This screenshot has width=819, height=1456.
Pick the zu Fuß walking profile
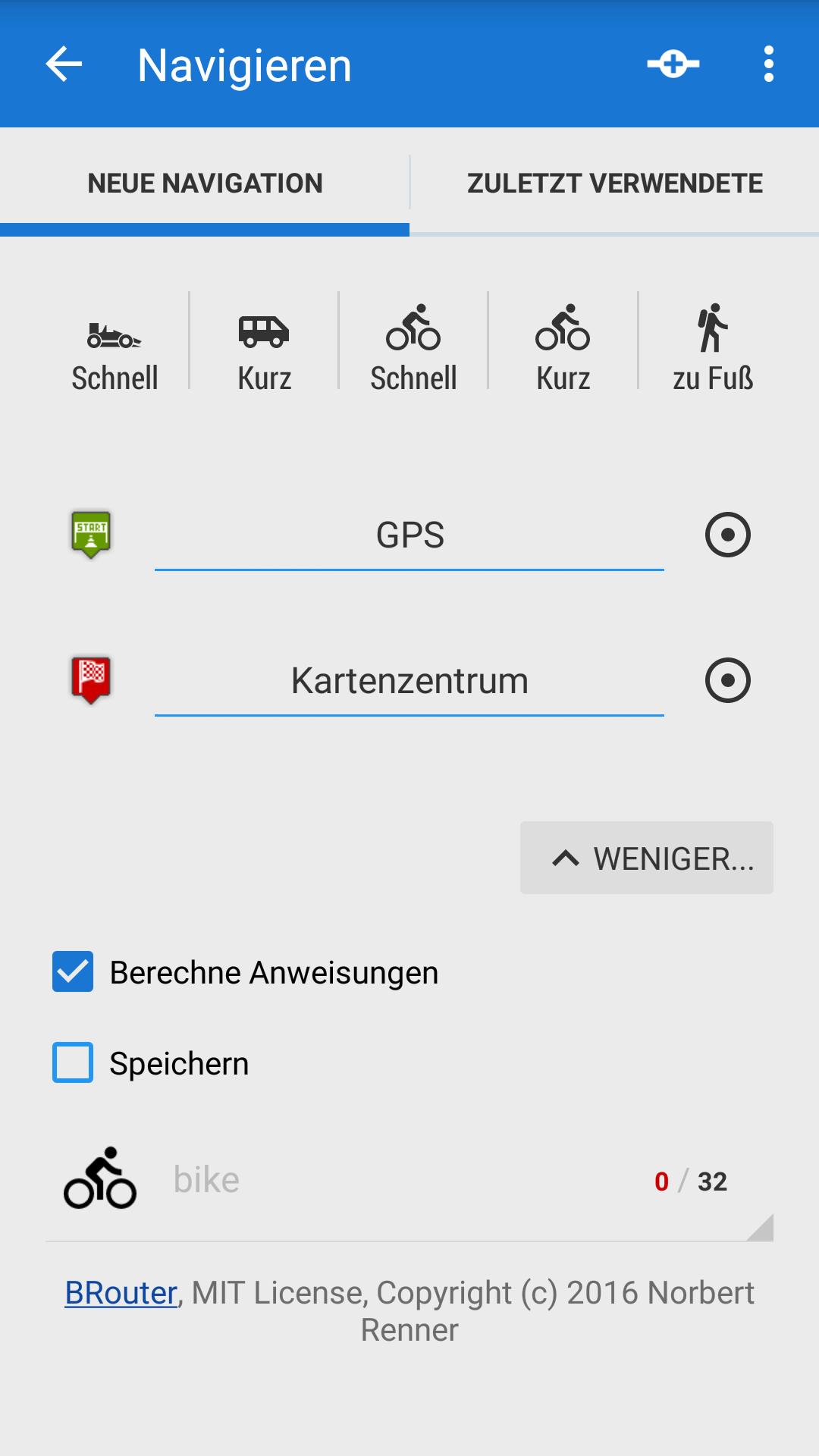[712, 347]
